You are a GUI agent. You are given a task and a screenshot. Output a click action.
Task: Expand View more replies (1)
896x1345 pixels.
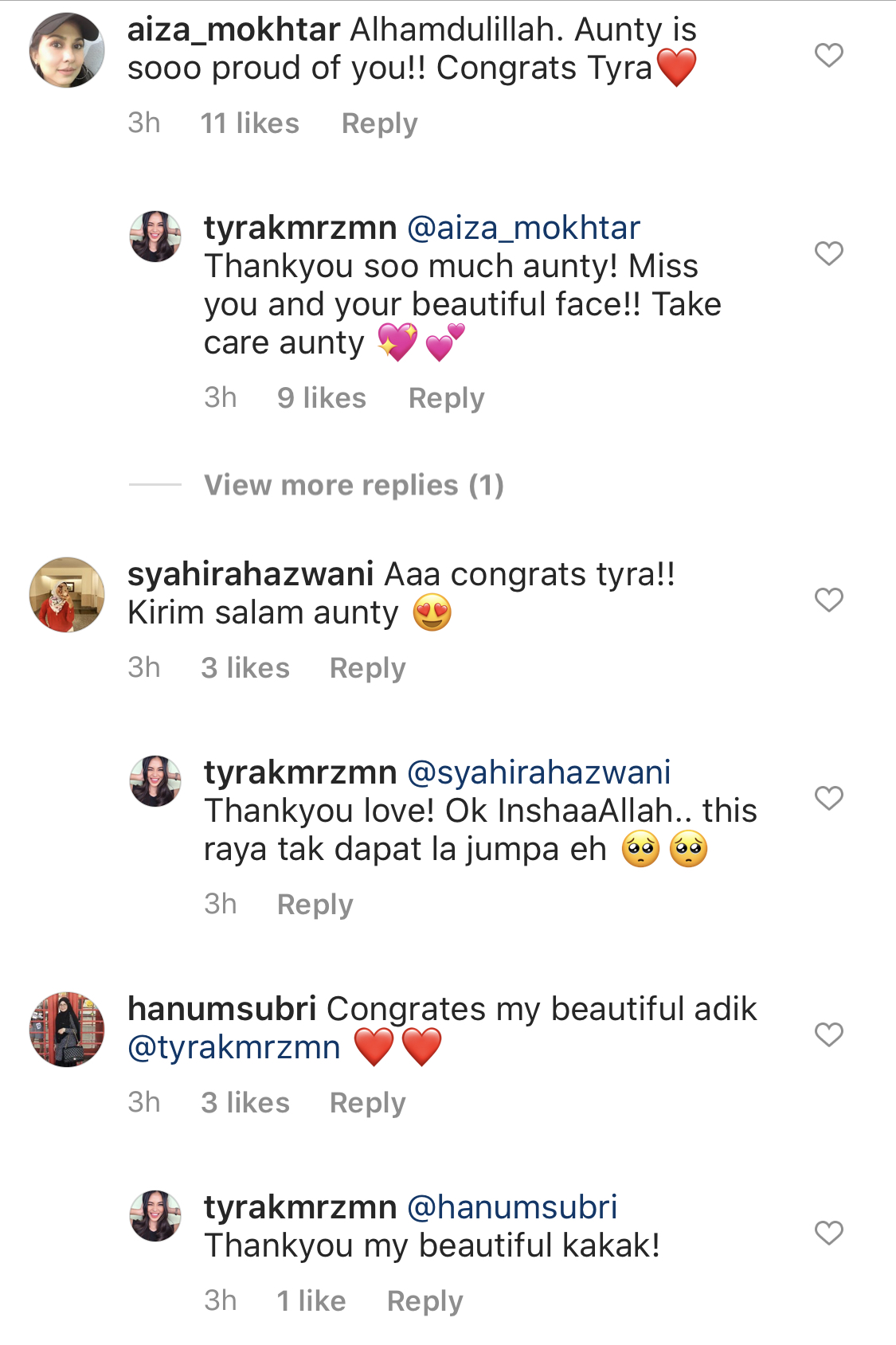click(x=354, y=485)
